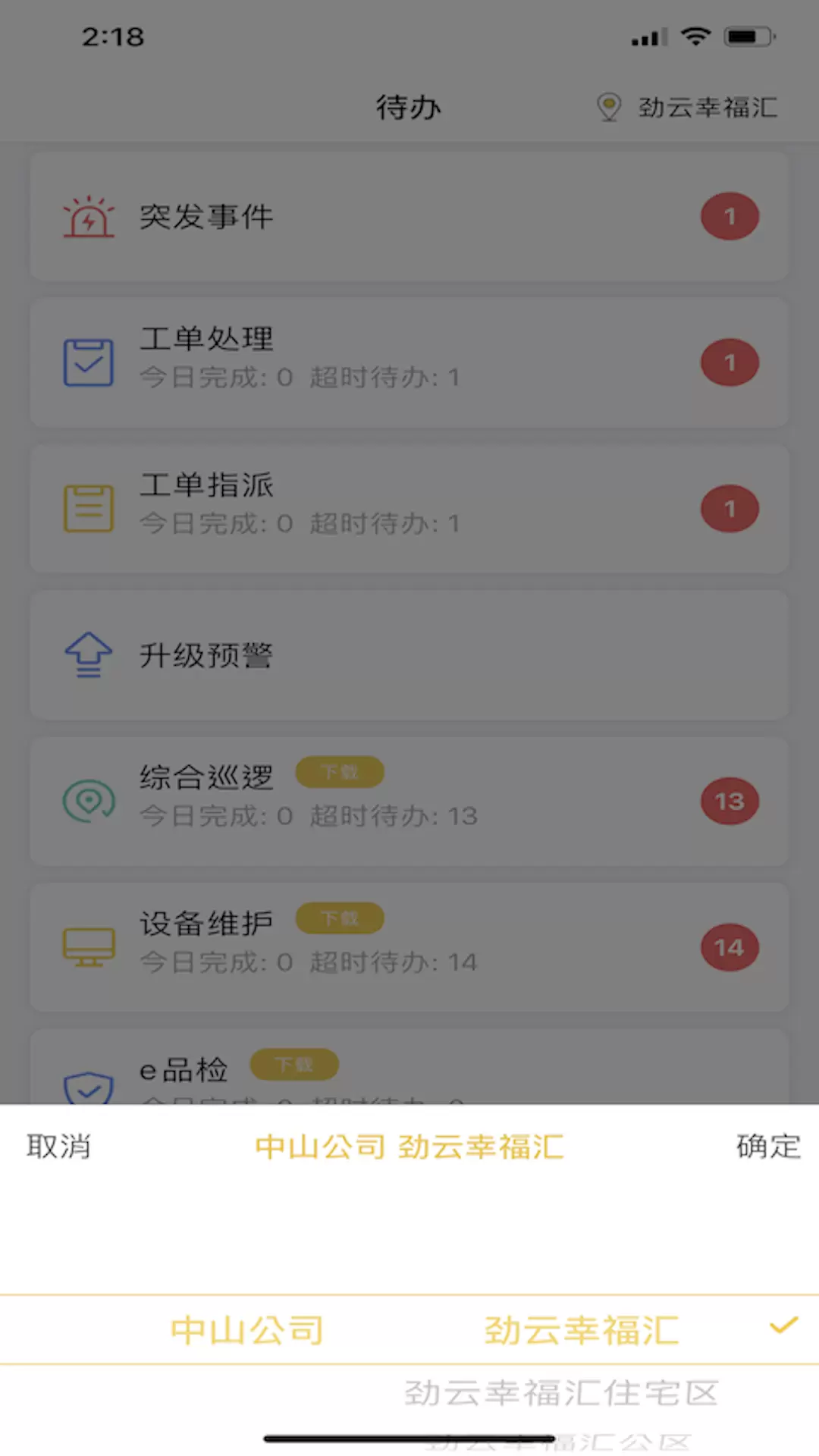Image resolution: width=819 pixels, height=1456 pixels.
Task: Open the 设备维护 card
Action: 409,947
